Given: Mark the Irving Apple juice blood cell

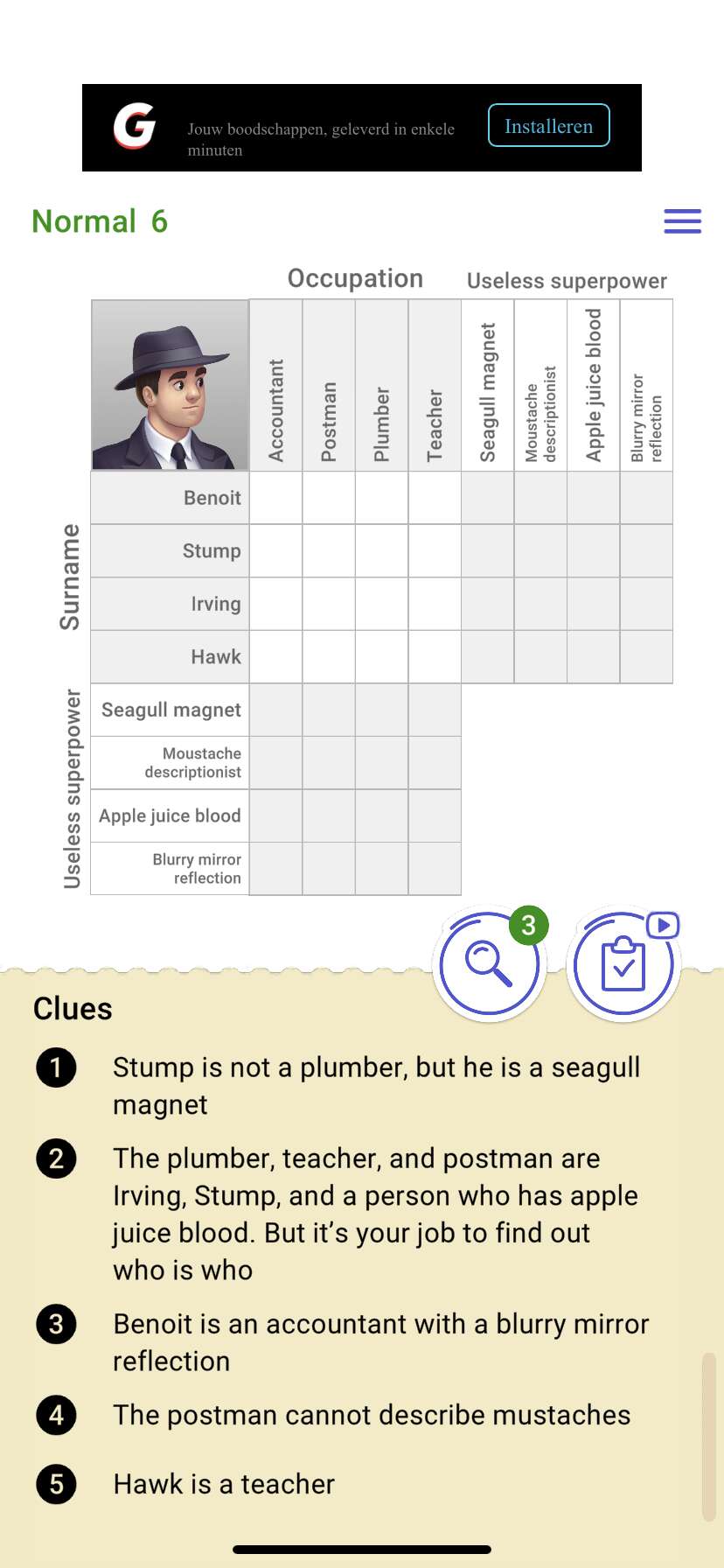Looking at the screenshot, I should (x=594, y=604).
